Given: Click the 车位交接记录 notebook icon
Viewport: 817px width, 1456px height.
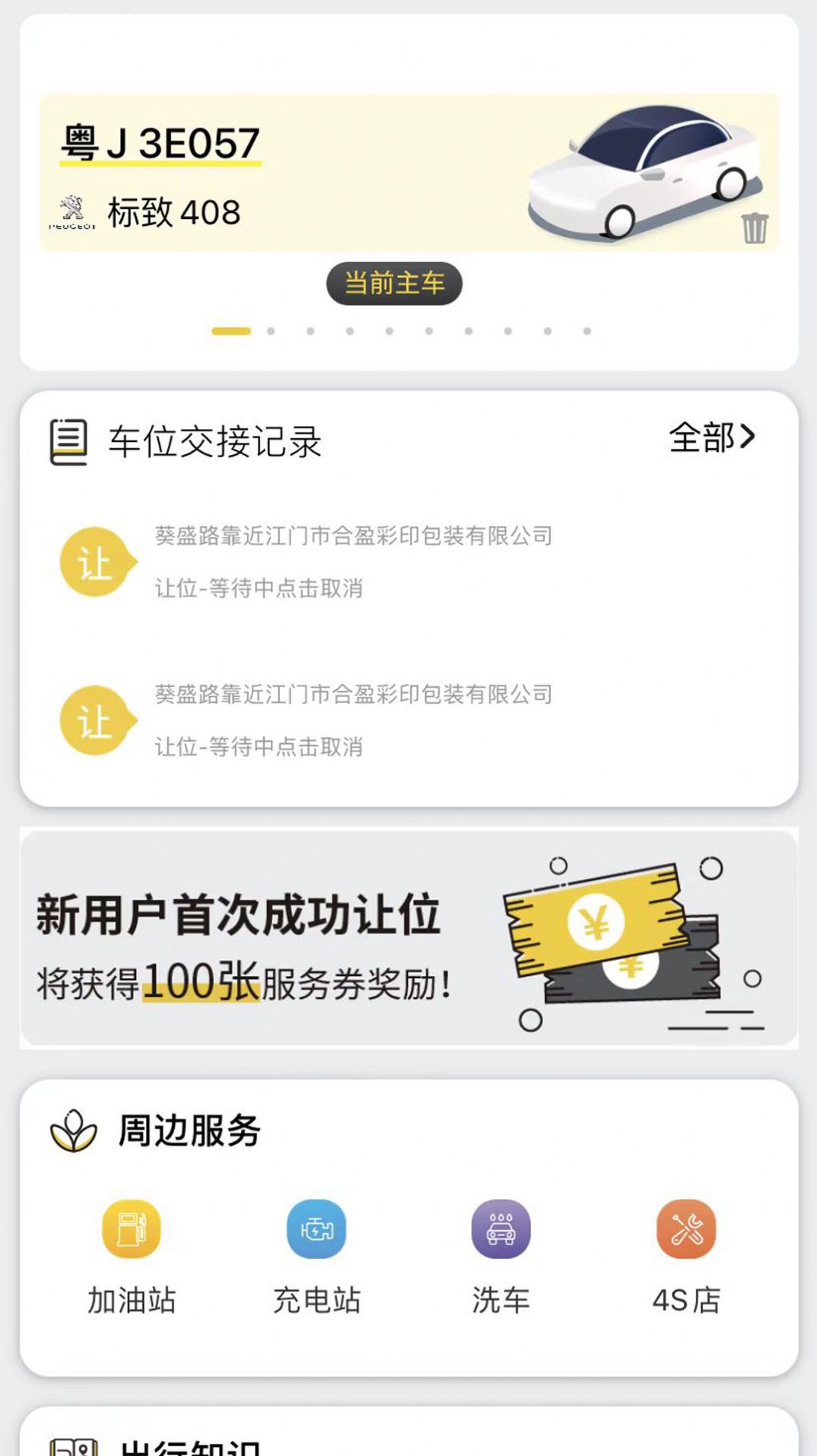Looking at the screenshot, I should click(x=67, y=441).
